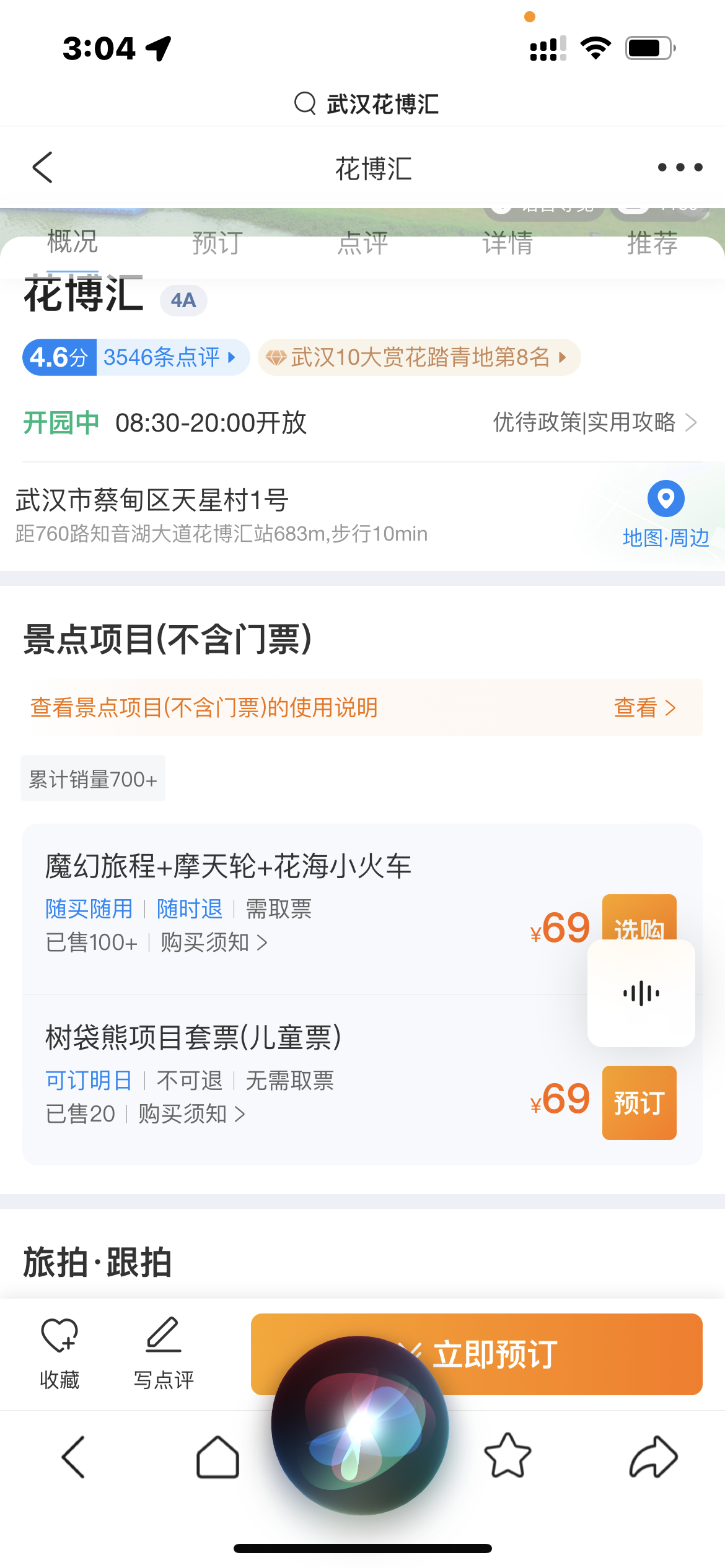Open 武汉10大赏花踏青地第8名 ranking
This screenshot has width=725, height=1568.
pyautogui.click(x=420, y=357)
